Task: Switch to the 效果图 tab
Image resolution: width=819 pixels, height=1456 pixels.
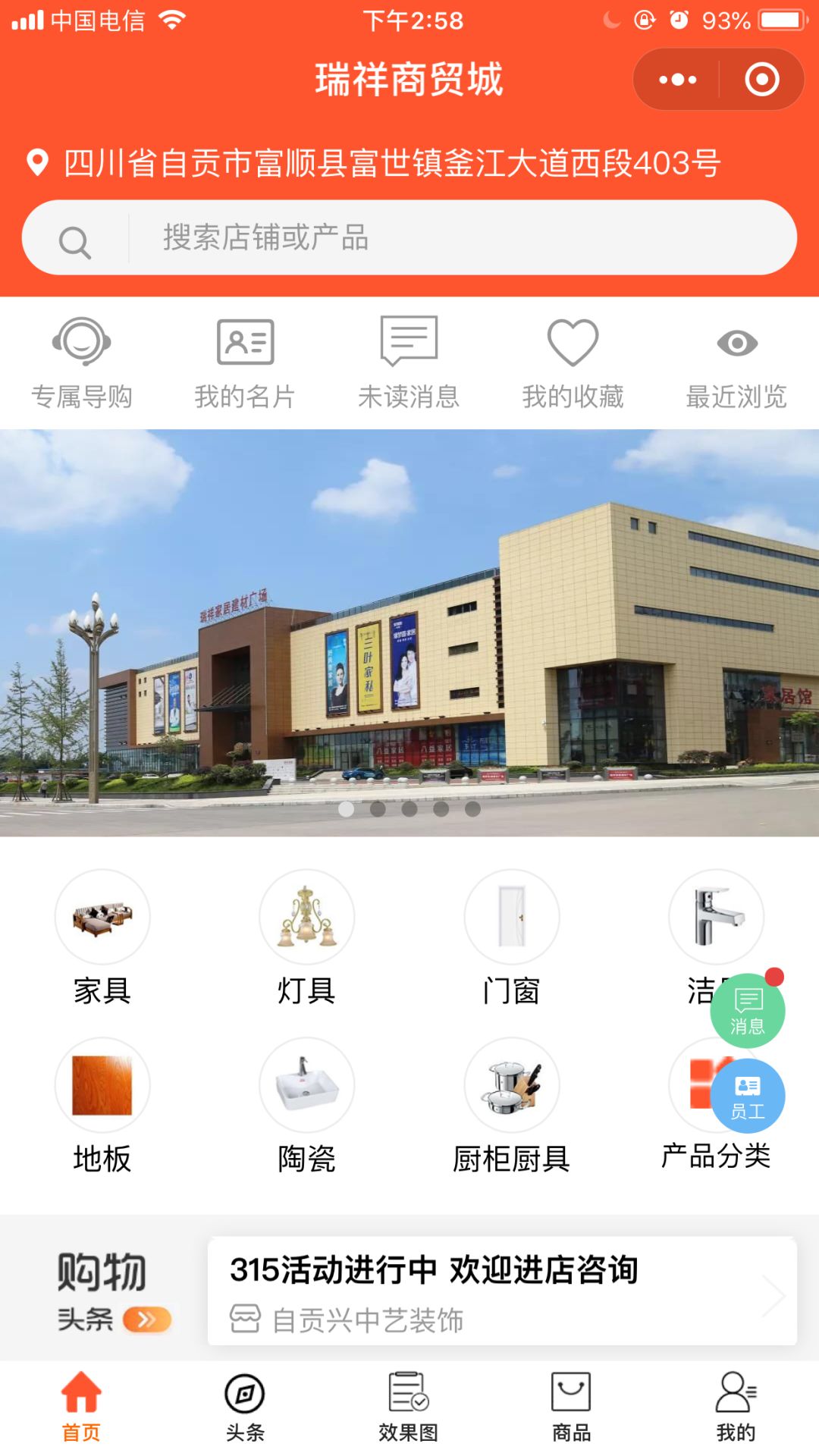Action: coord(409,1406)
